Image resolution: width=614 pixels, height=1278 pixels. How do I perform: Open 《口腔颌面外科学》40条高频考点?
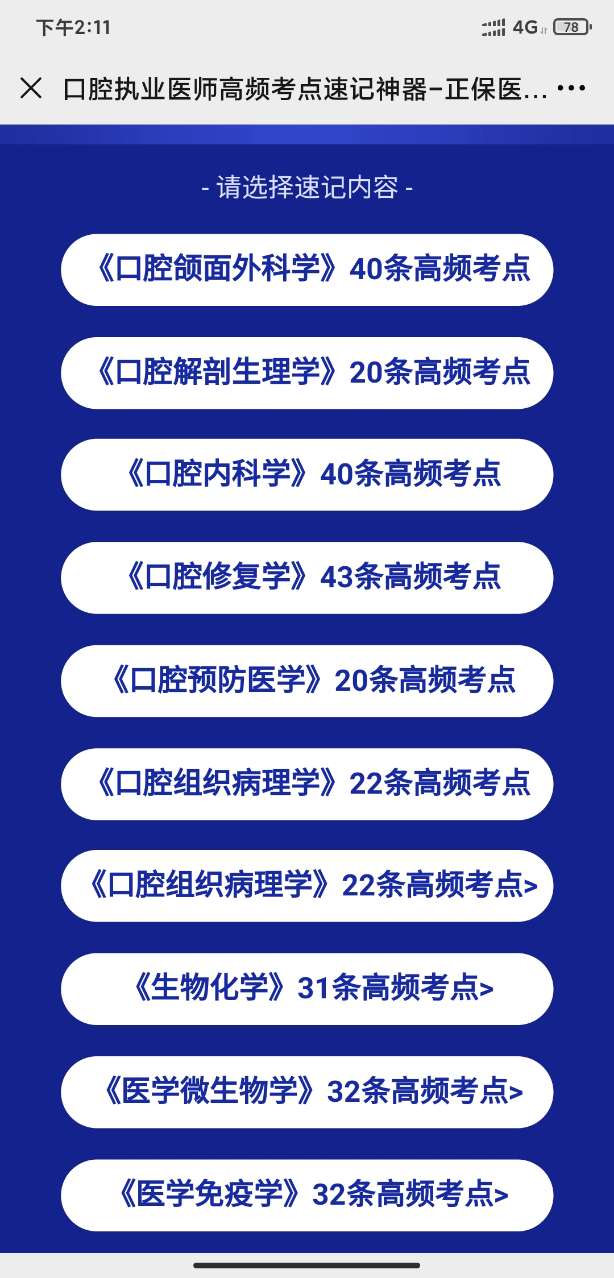(307, 270)
